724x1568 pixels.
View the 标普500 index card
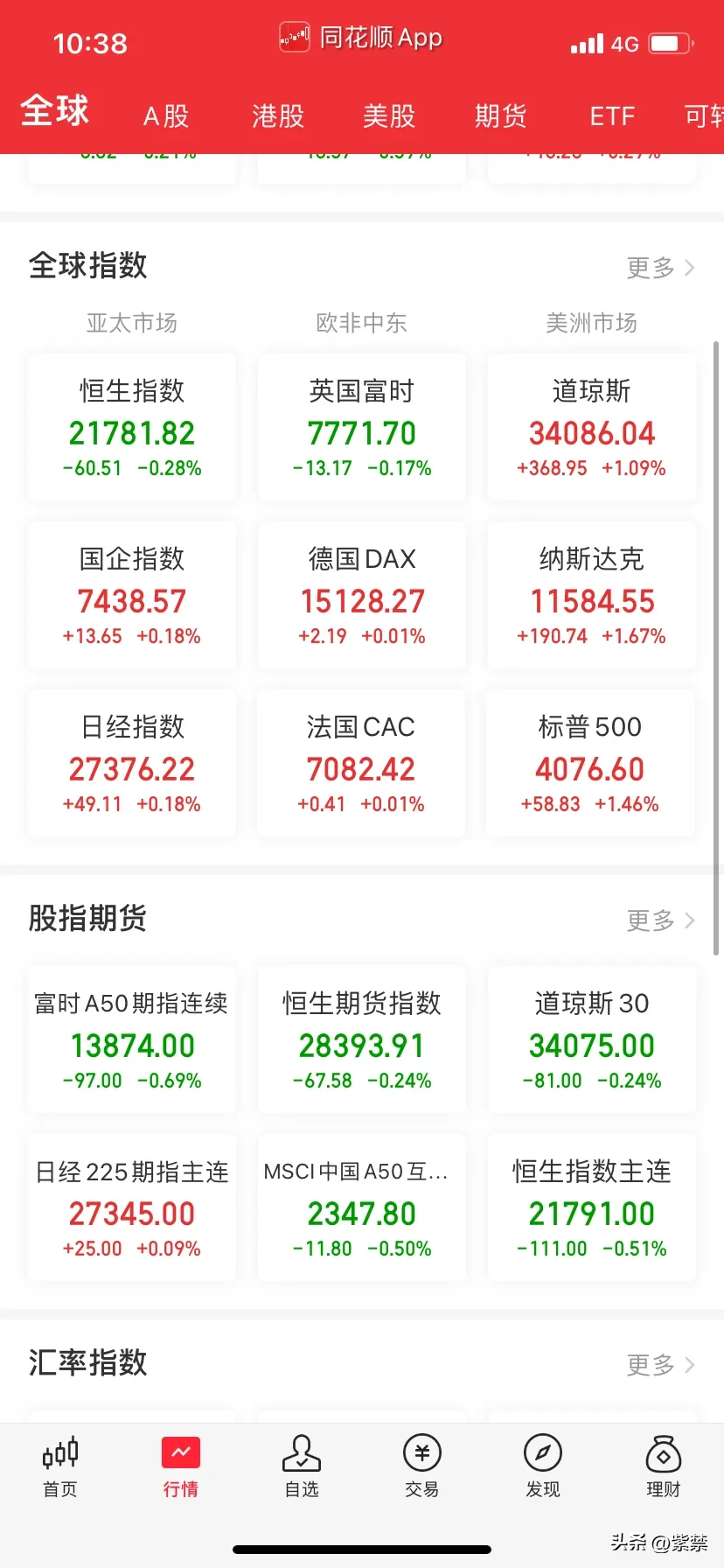pos(590,763)
